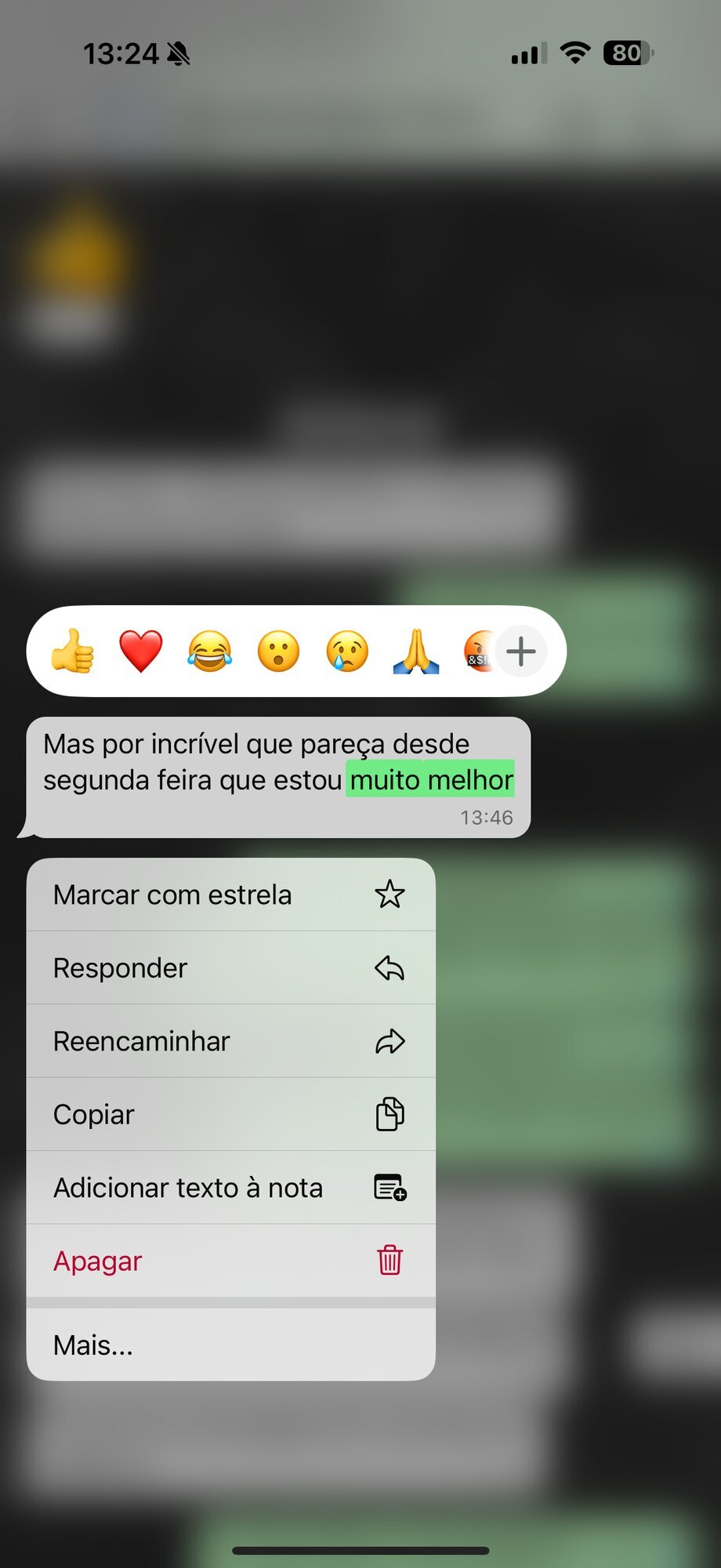
Task: React with the red heart emoji
Action: [141, 652]
